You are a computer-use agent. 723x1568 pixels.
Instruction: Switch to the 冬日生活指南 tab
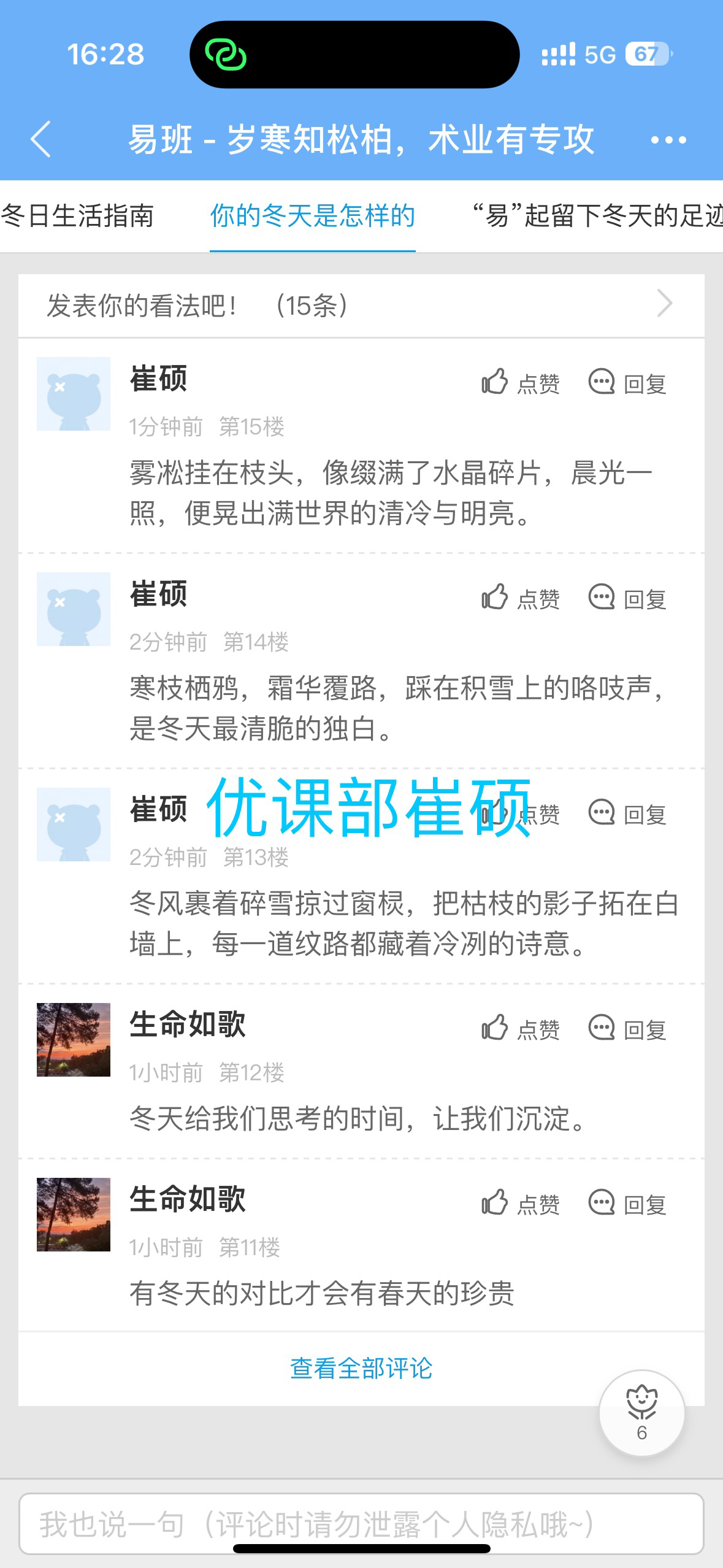[x=77, y=216]
